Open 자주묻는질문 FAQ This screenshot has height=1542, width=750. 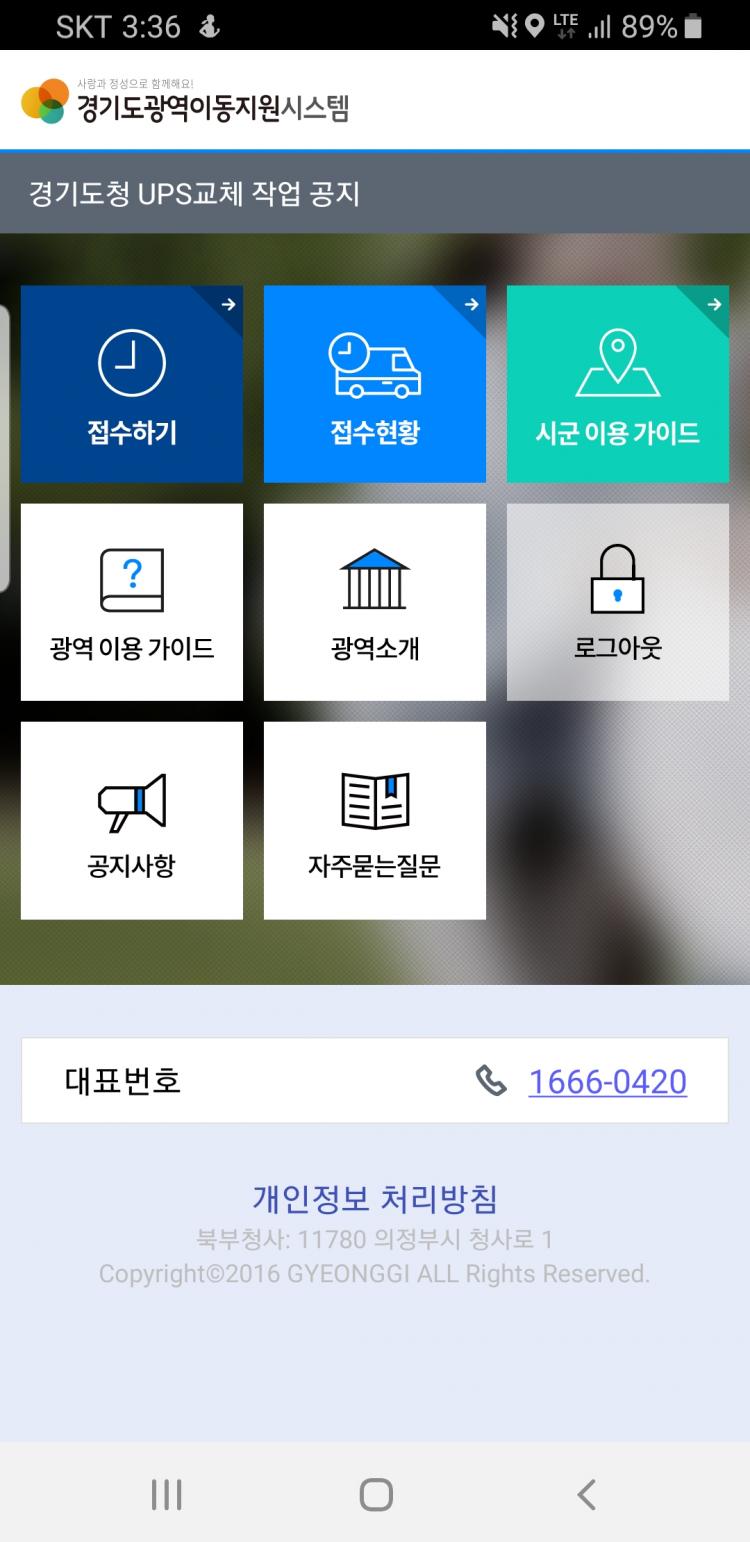click(x=375, y=820)
